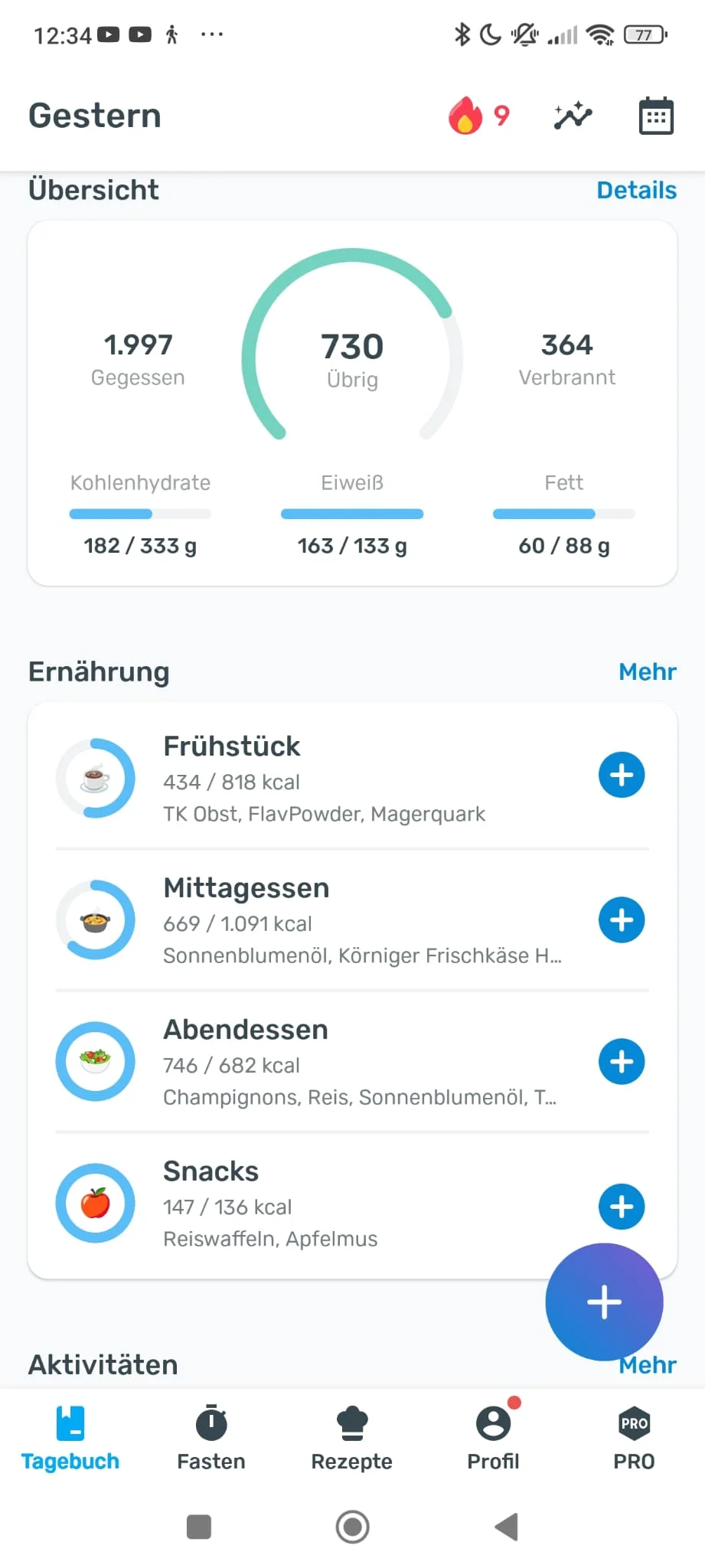Add food to Frühstück
The height and width of the screenshot is (1568, 705).
click(x=622, y=775)
